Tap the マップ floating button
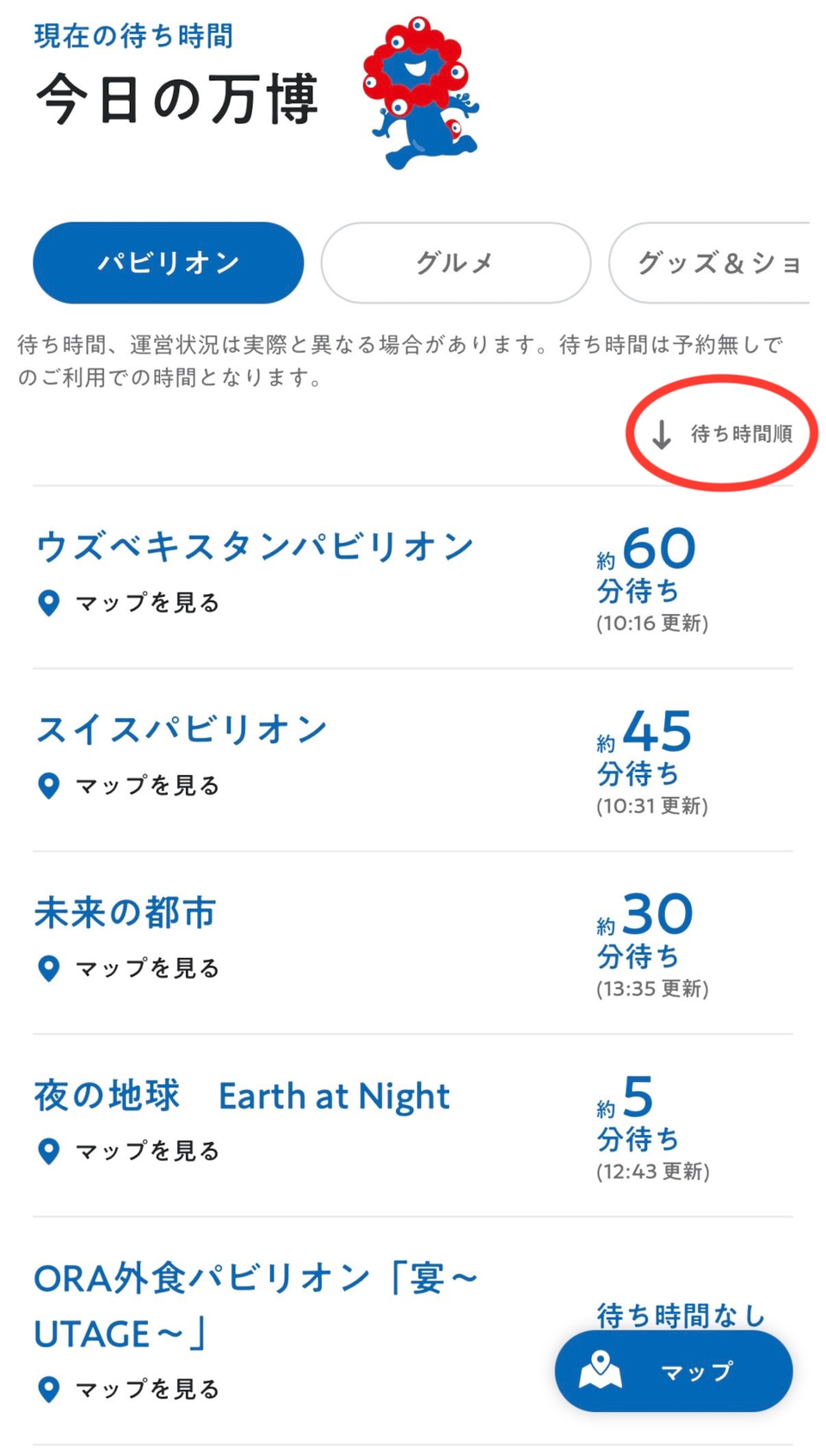This screenshot has width=826, height=1456. (674, 1373)
